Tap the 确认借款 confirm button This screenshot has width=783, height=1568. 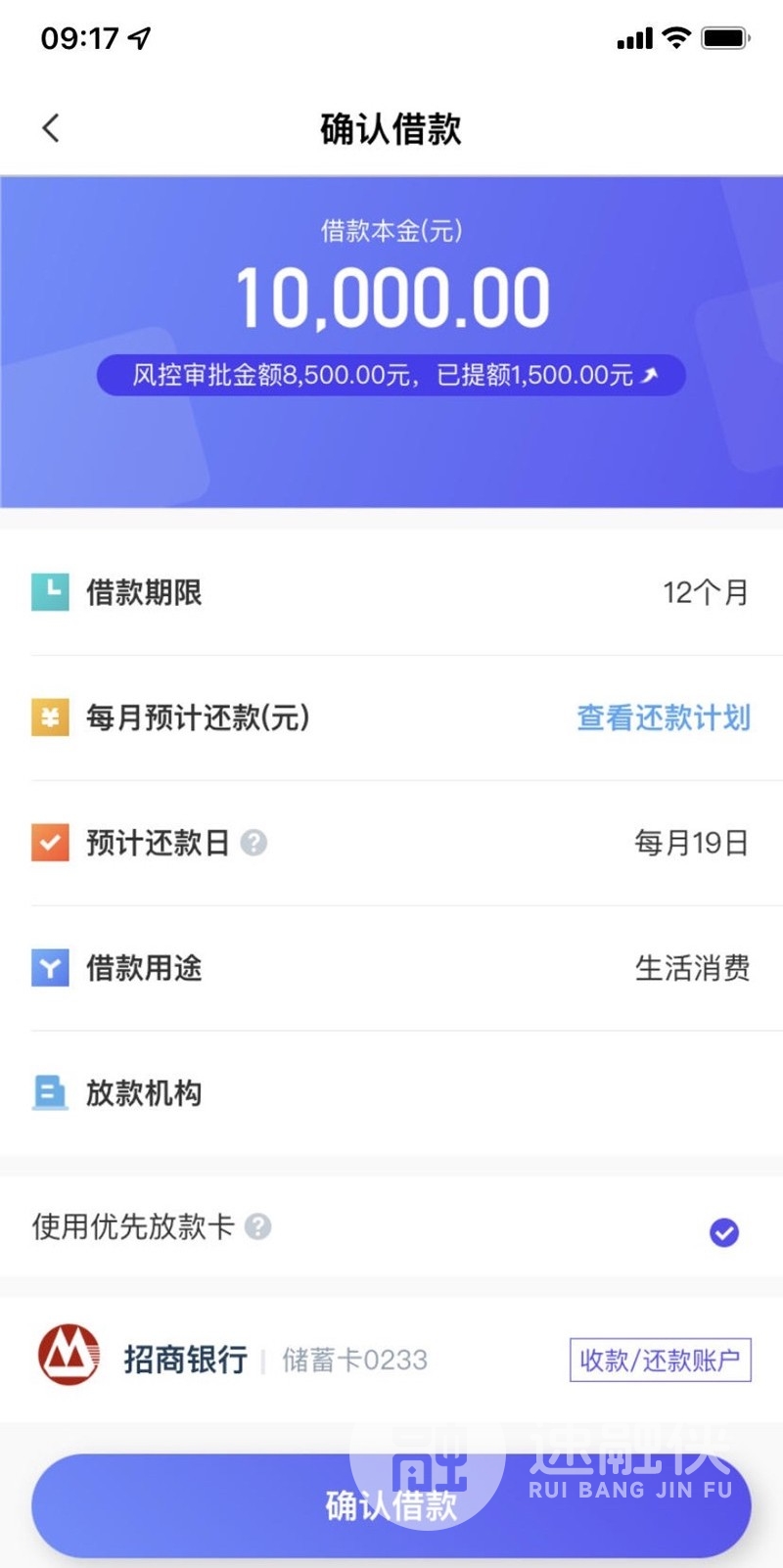(391, 1505)
